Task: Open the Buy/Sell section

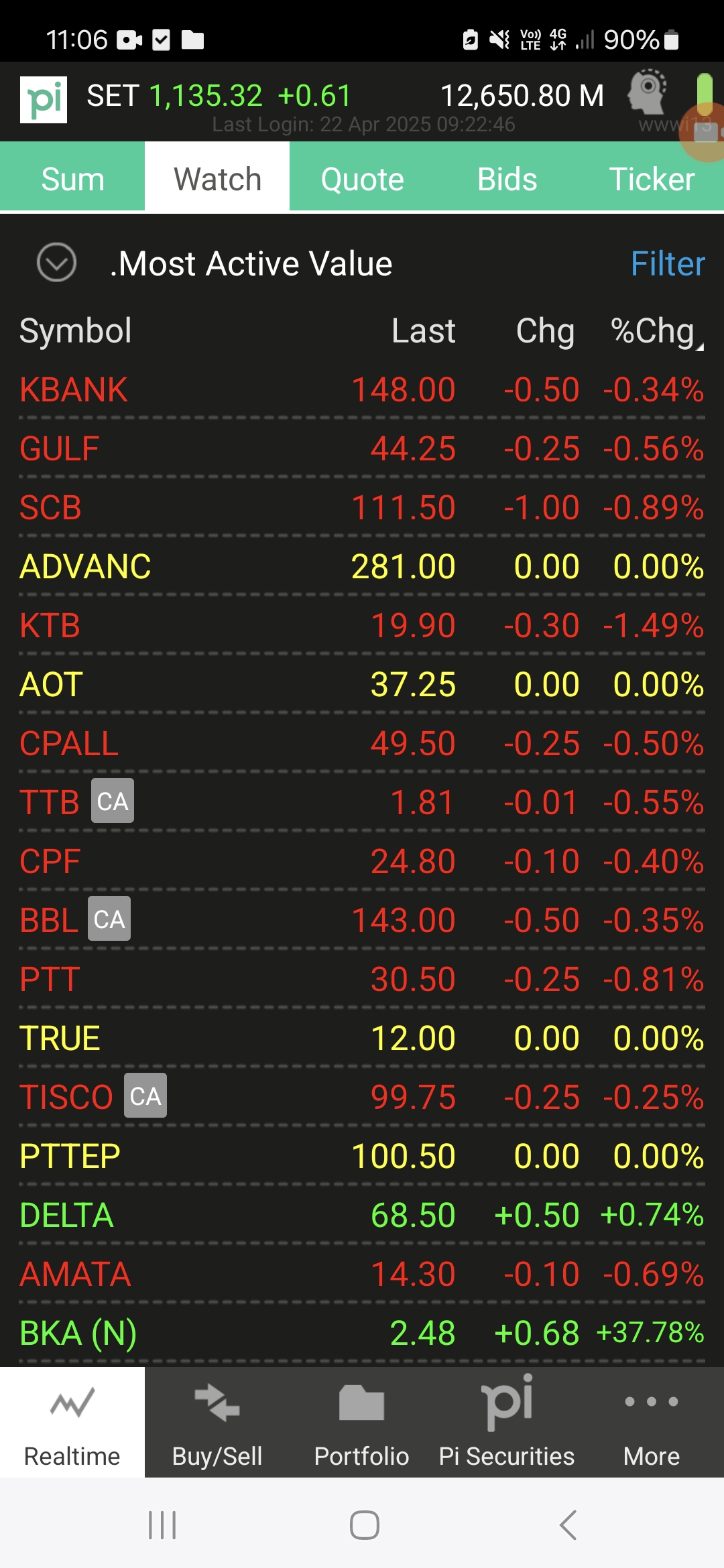Action: point(217,1422)
